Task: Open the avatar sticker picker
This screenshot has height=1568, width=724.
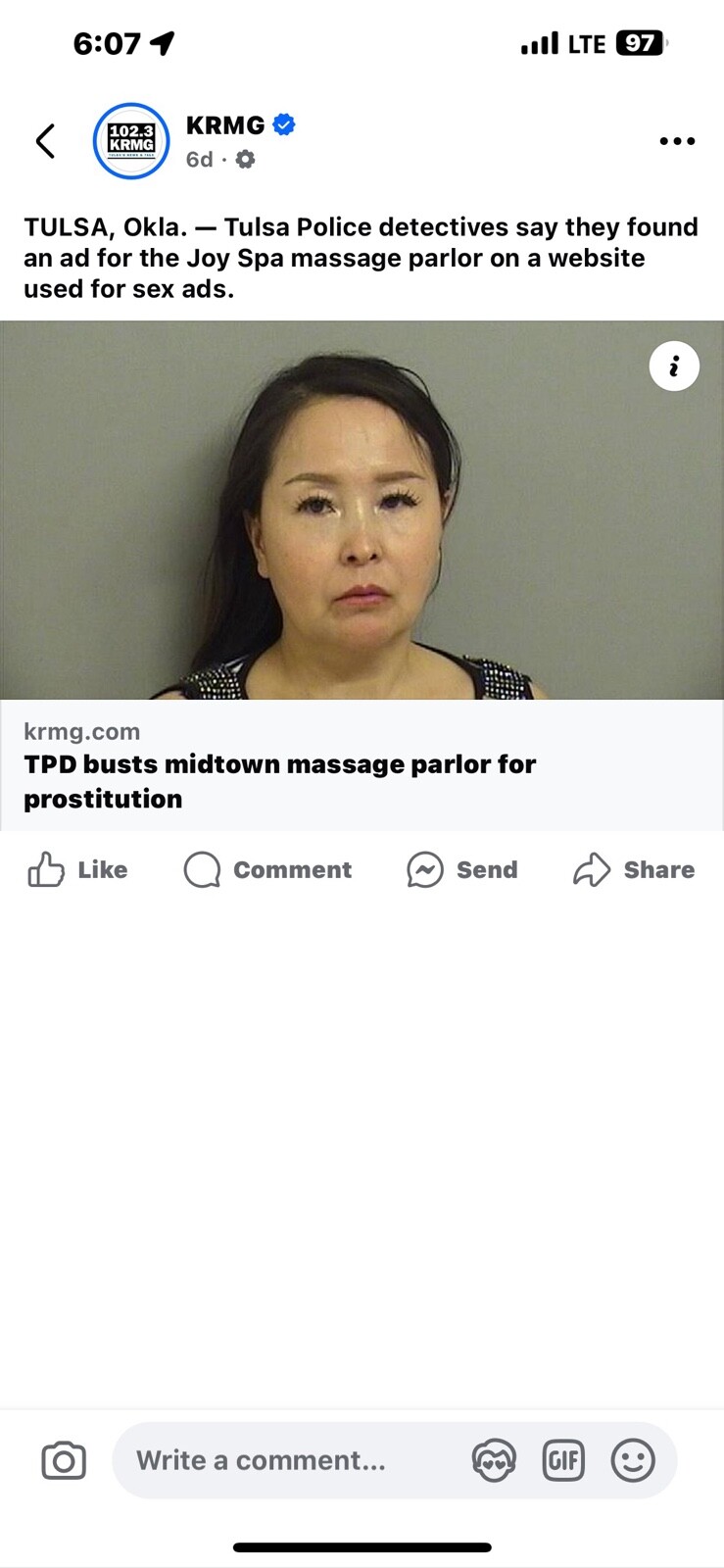Action: [494, 1460]
